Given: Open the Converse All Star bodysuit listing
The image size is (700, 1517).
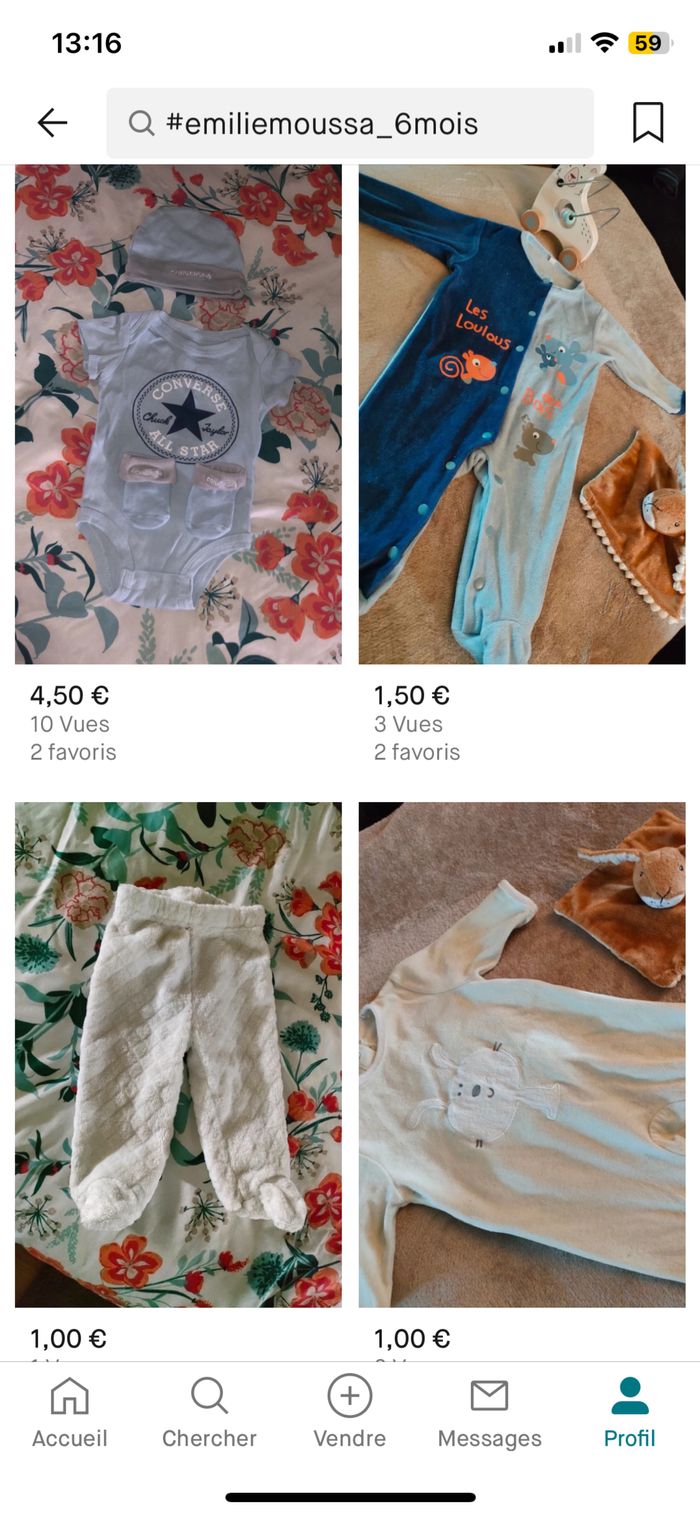Looking at the screenshot, I should click(x=178, y=414).
